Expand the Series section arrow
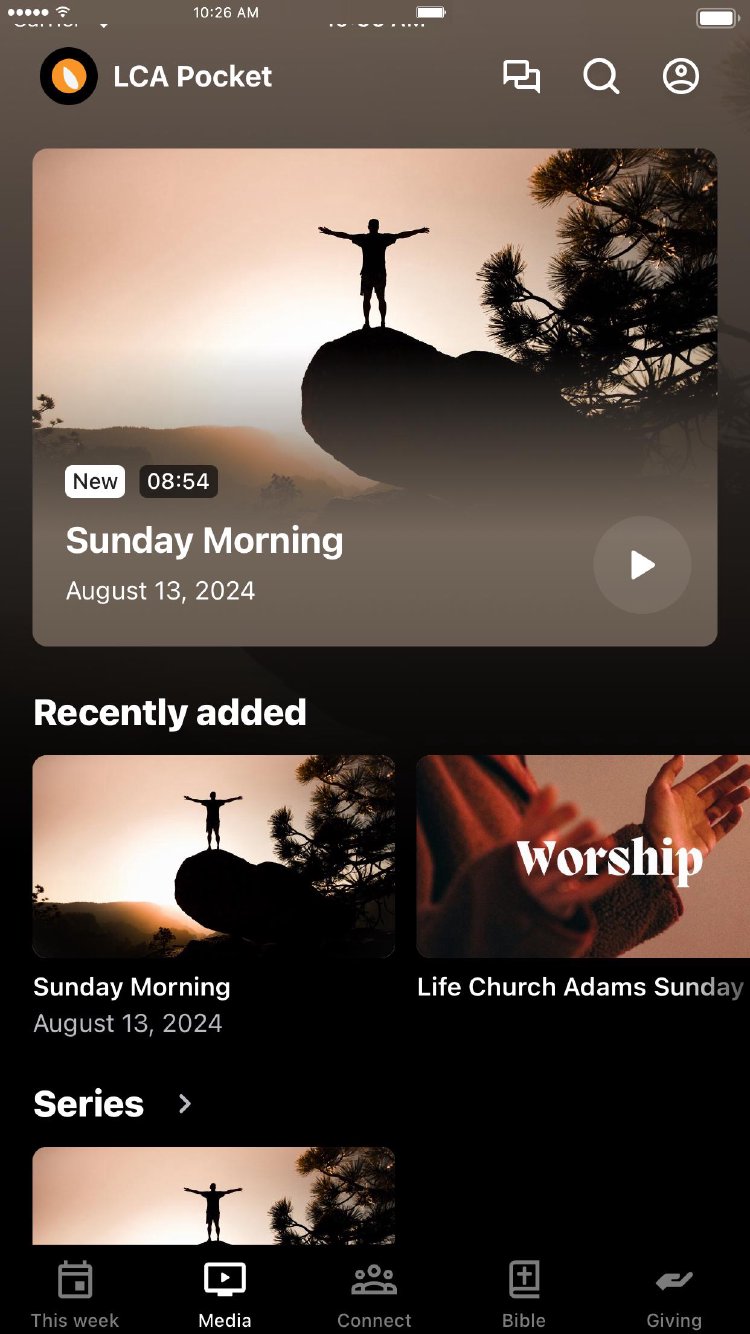Image resolution: width=750 pixels, height=1334 pixels. pyautogui.click(x=185, y=1103)
